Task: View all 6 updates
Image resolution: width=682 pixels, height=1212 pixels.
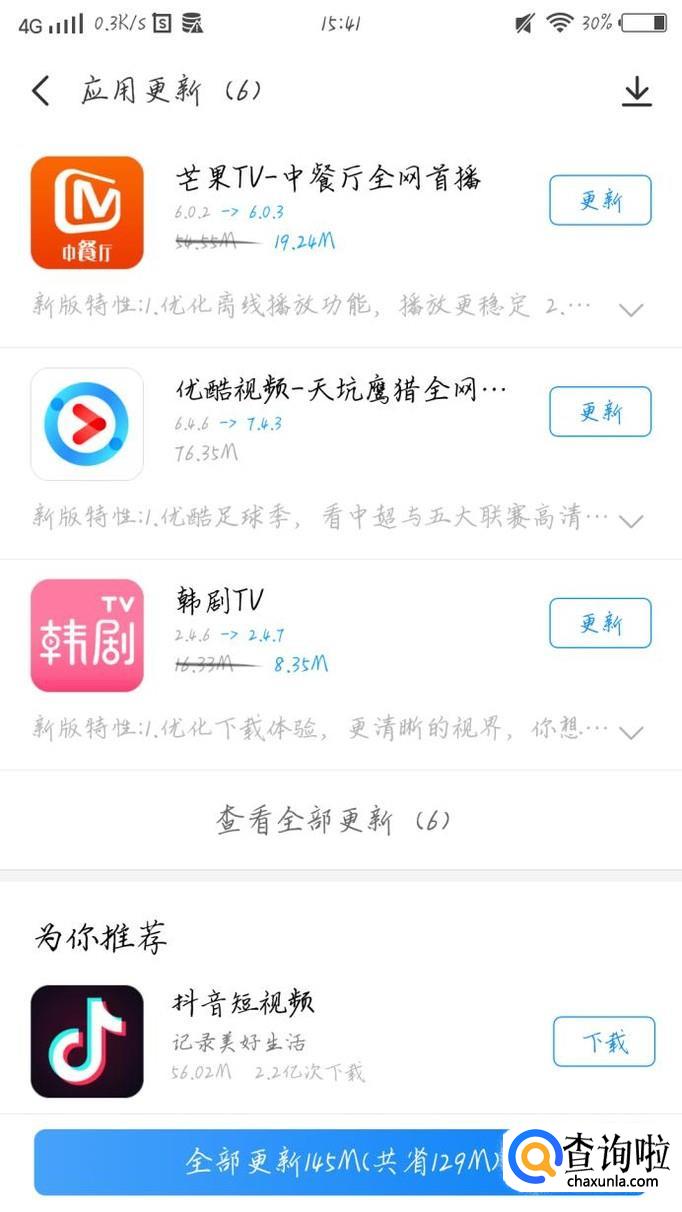Action: pos(333,821)
